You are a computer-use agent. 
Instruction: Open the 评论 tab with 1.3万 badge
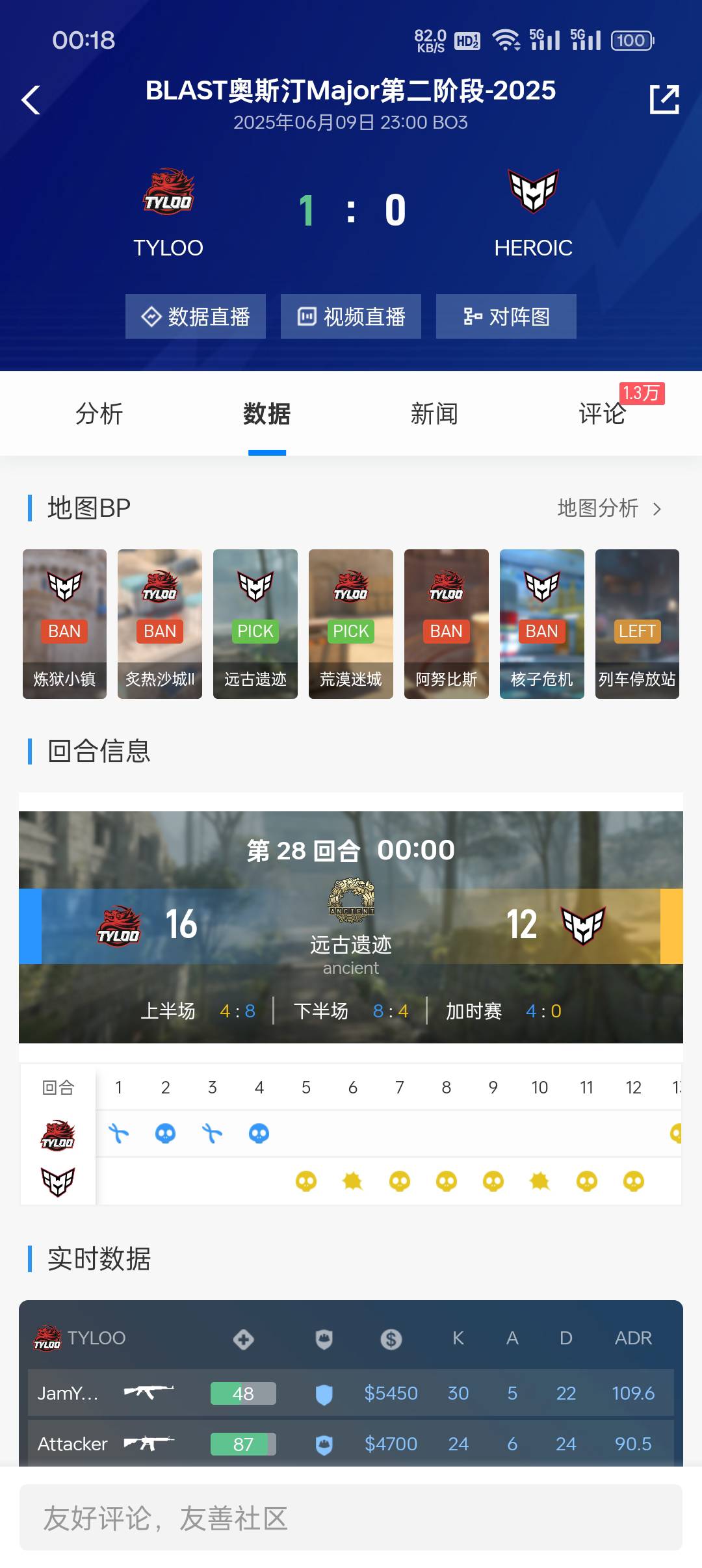point(600,414)
